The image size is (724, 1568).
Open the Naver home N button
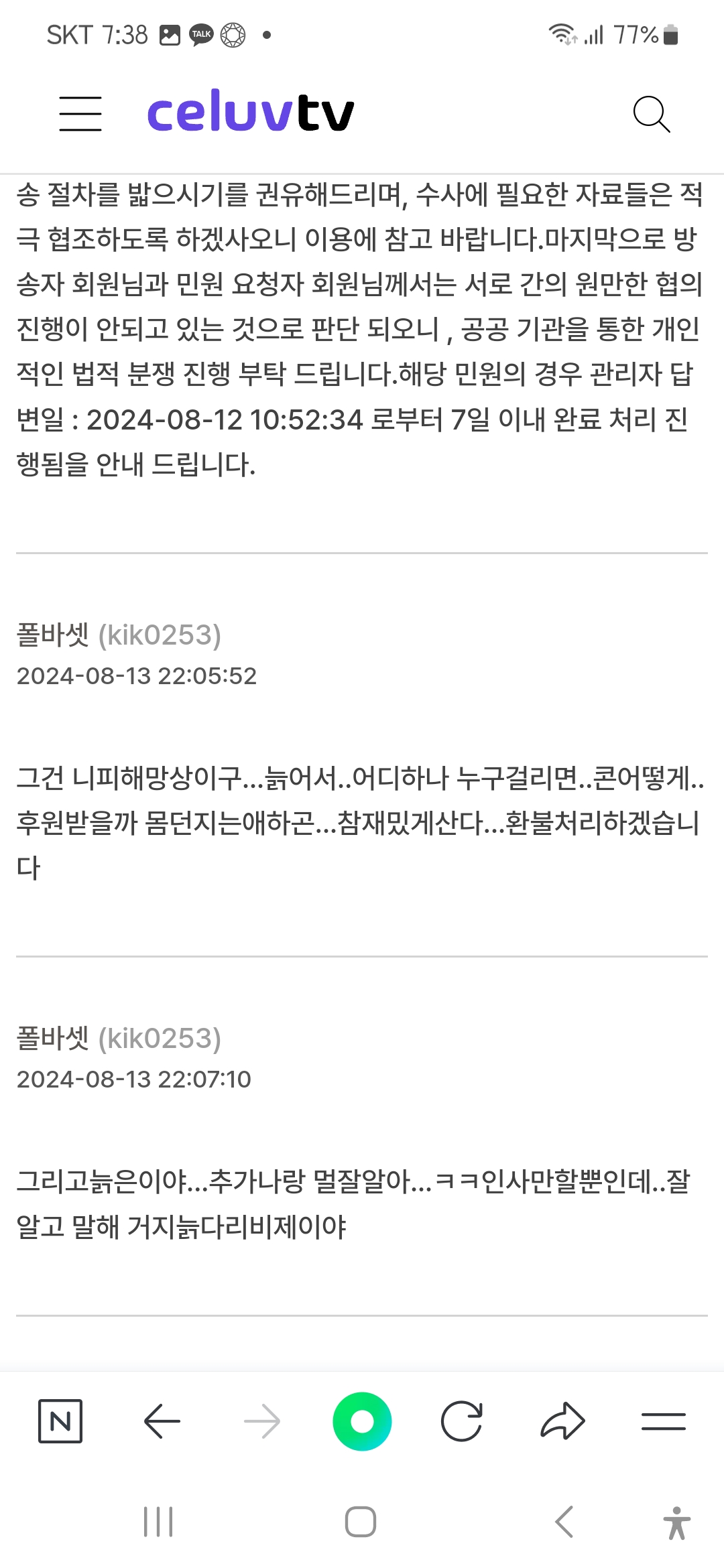pyautogui.click(x=60, y=1421)
